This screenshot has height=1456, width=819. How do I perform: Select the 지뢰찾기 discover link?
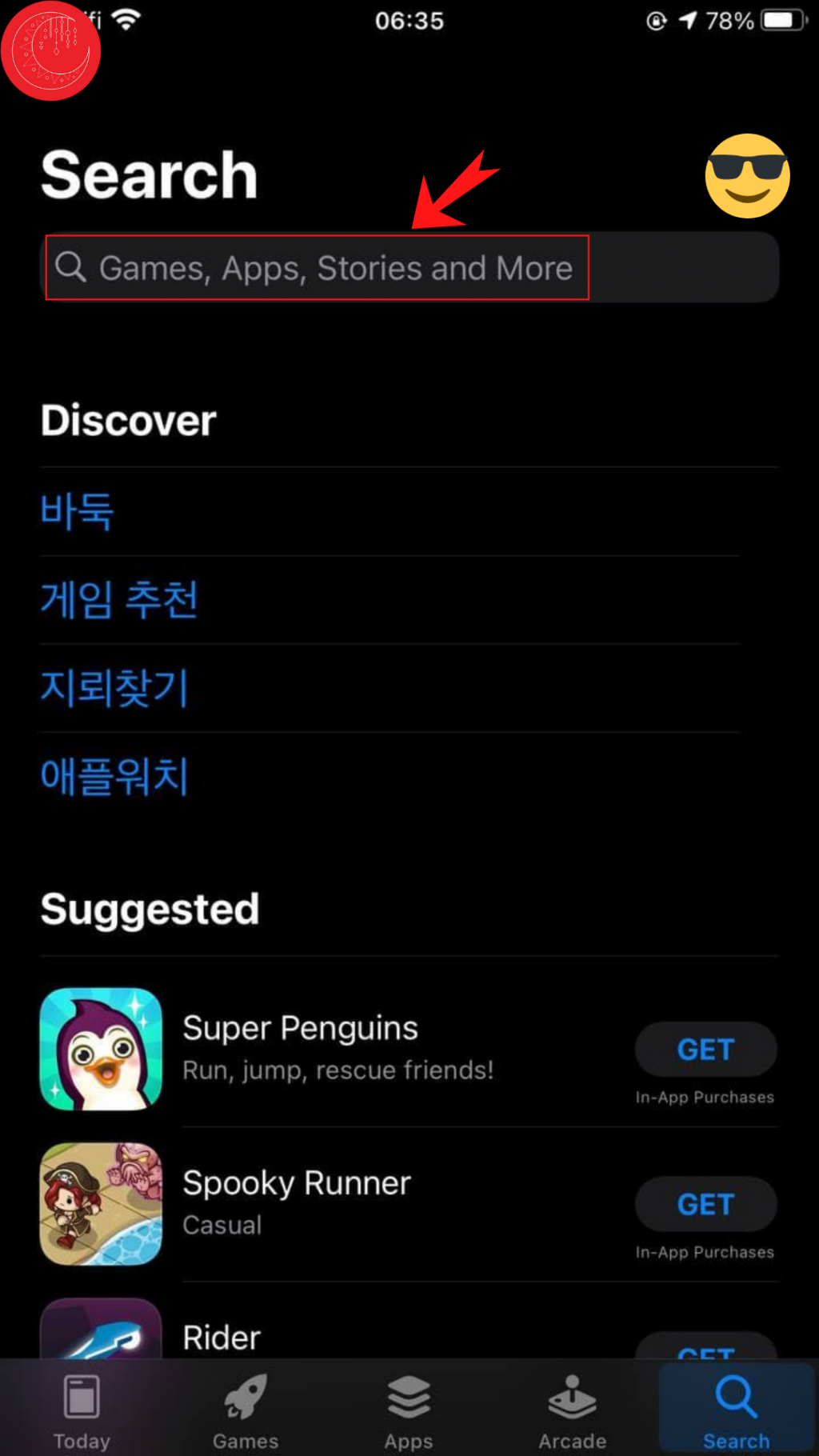pyautogui.click(x=114, y=688)
